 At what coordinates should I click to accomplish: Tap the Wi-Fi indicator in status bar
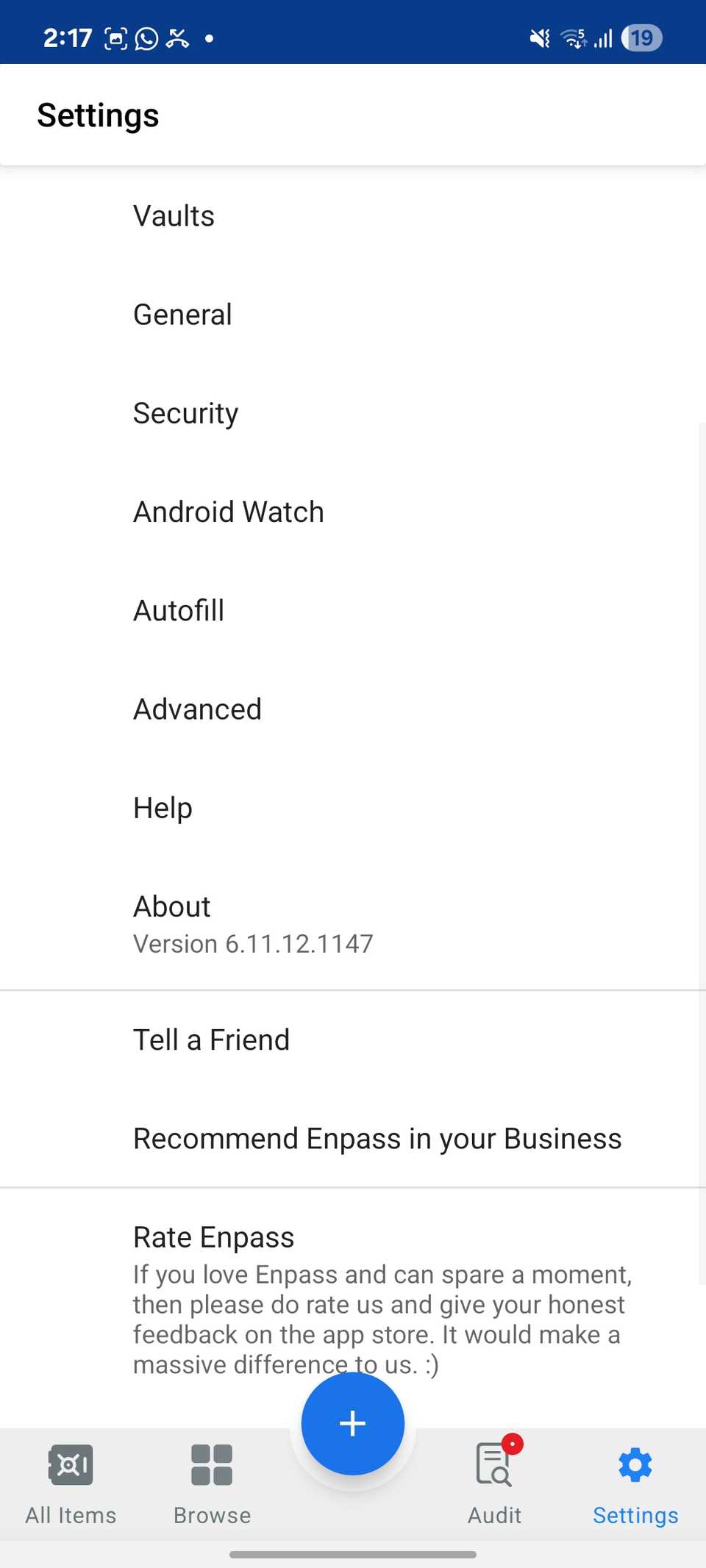click(573, 37)
